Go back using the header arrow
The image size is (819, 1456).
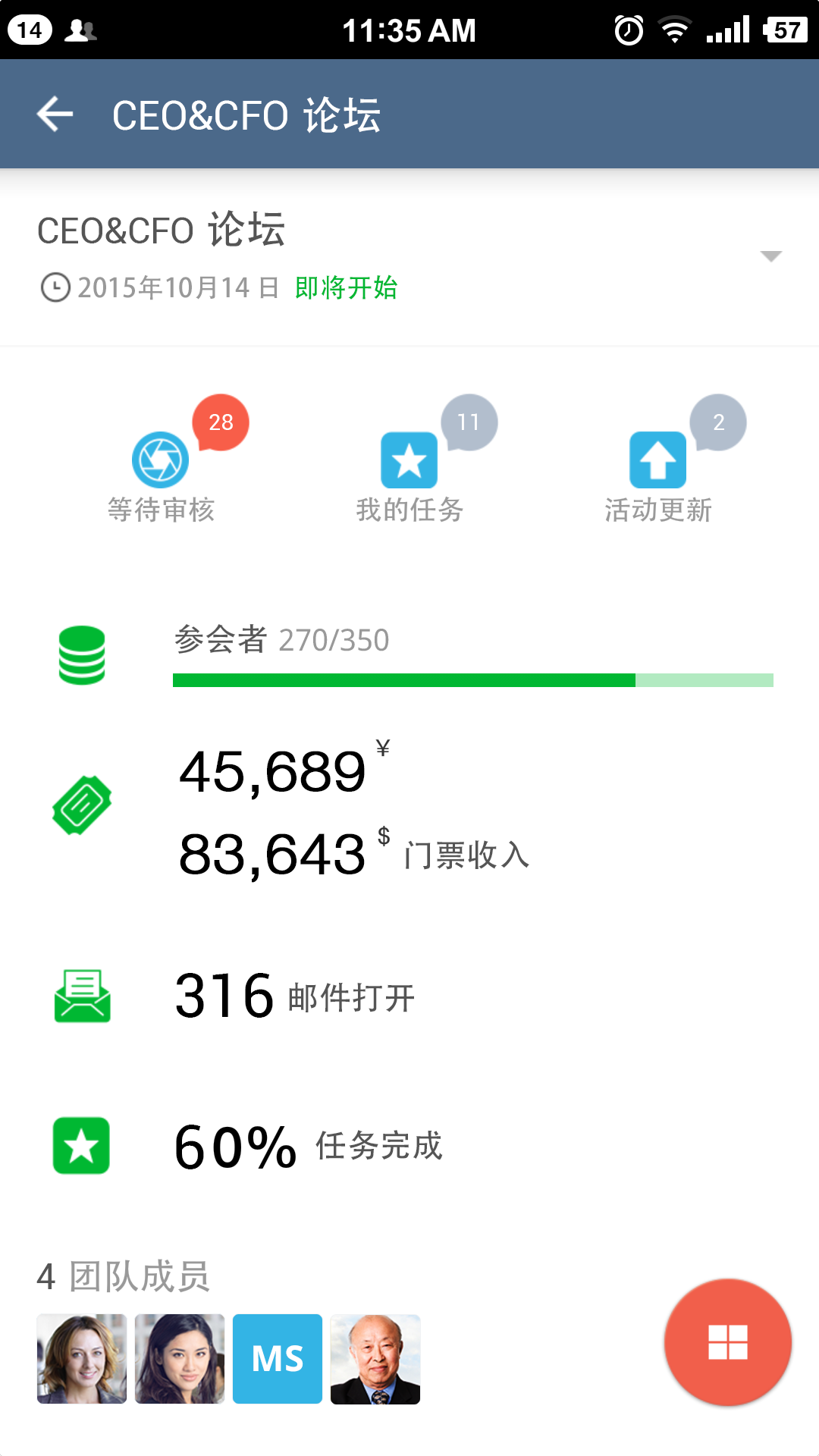(55, 115)
